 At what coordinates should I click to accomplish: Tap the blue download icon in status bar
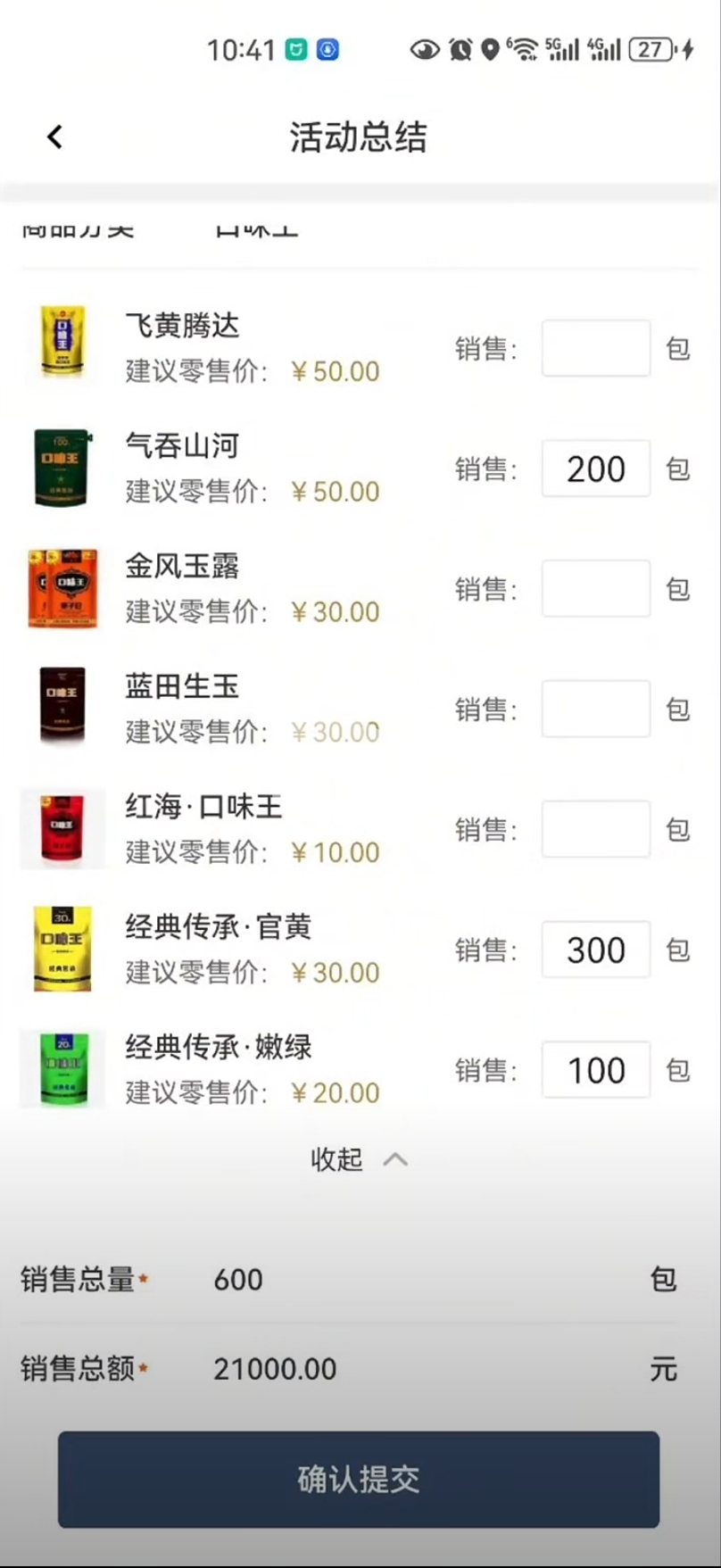pos(327,51)
